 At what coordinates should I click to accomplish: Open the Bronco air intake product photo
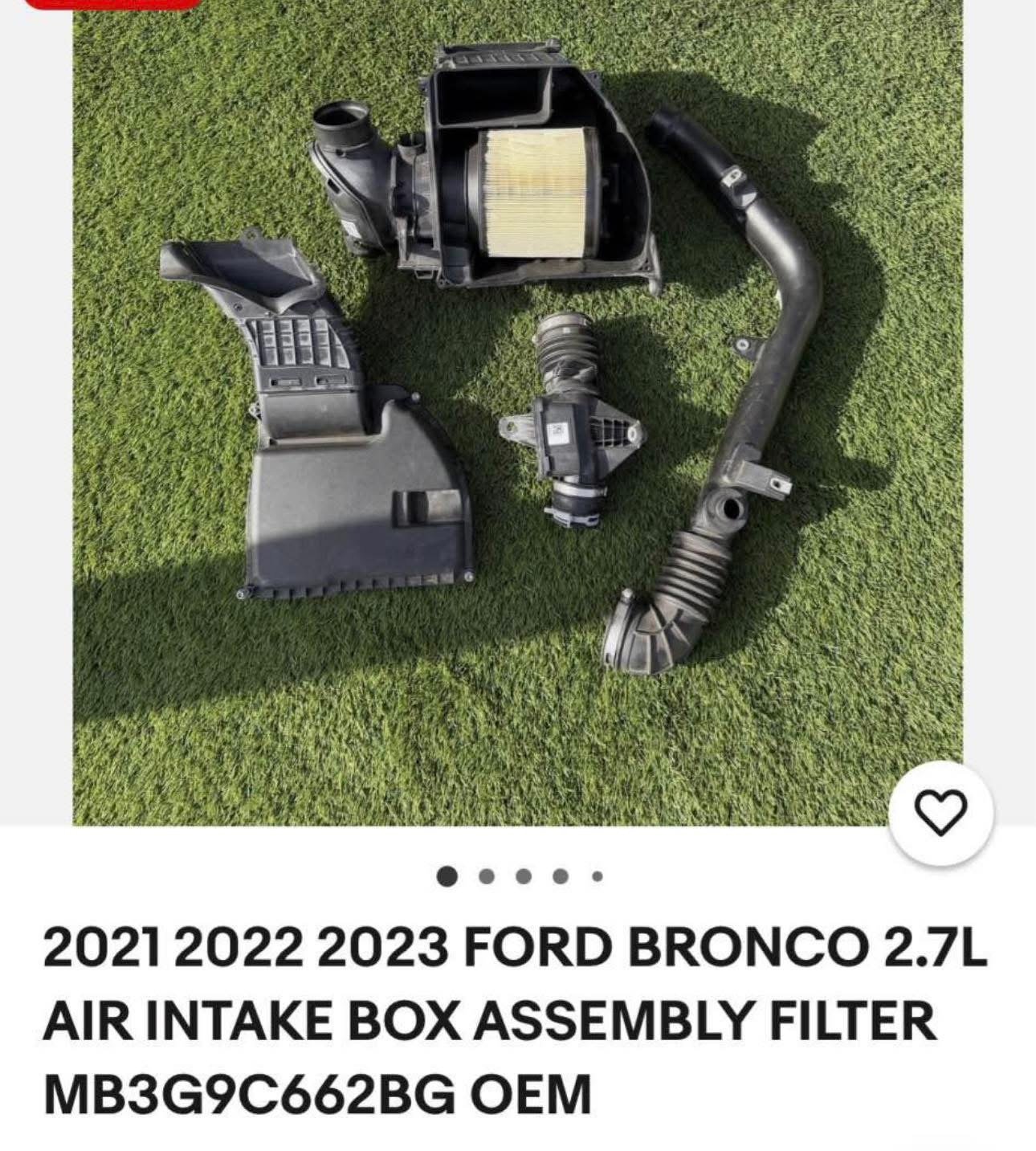tap(517, 410)
